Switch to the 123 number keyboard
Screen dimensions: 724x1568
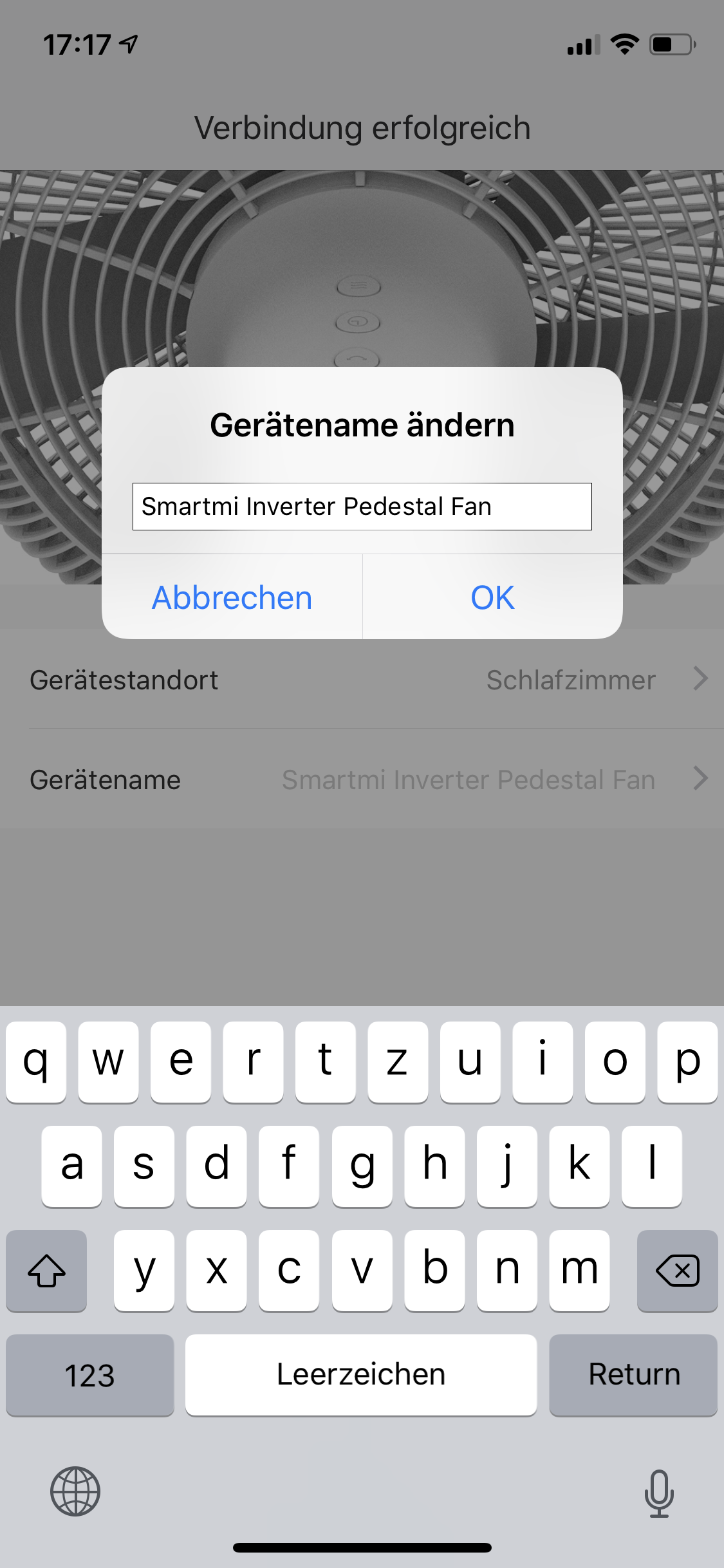(x=89, y=1375)
